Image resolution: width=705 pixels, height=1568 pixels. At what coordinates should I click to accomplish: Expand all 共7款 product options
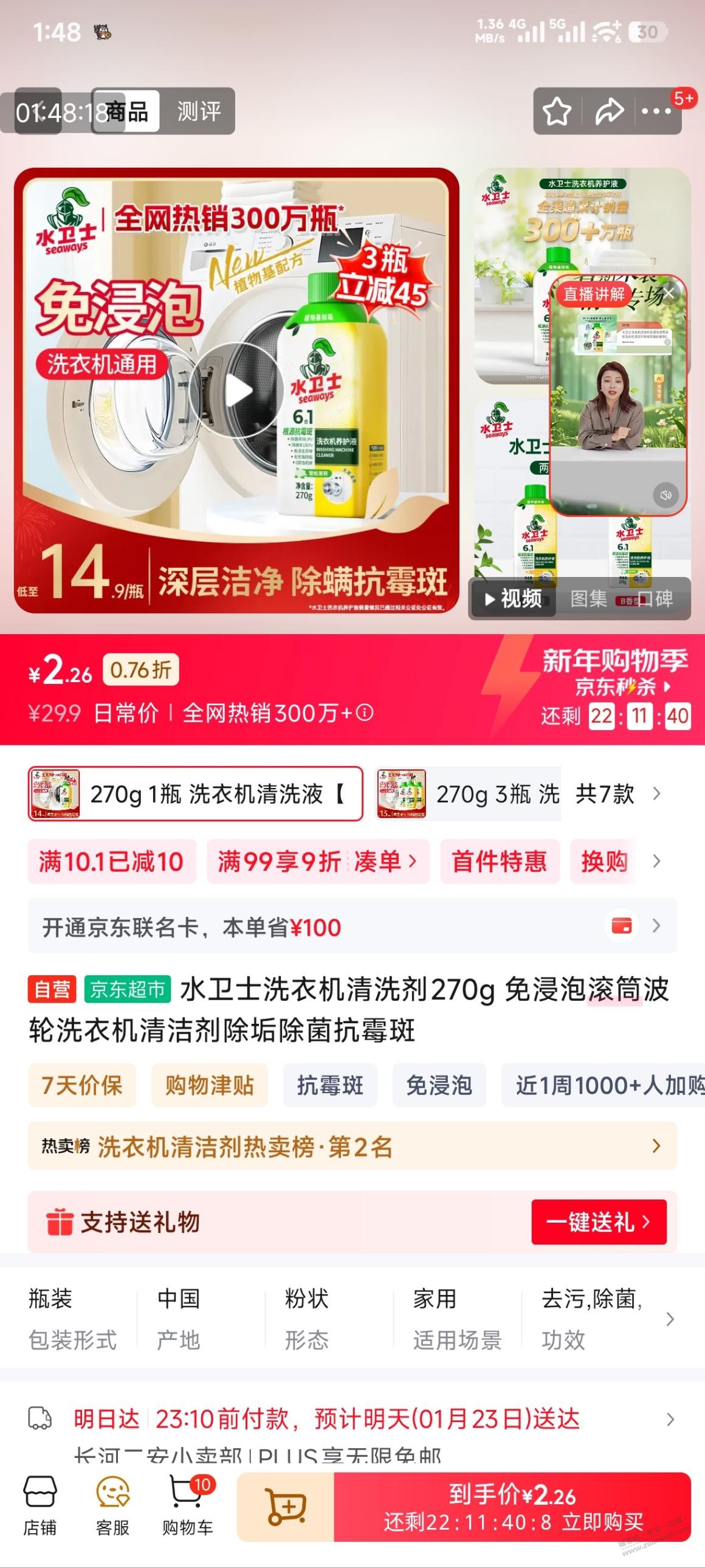pos(616,794)
